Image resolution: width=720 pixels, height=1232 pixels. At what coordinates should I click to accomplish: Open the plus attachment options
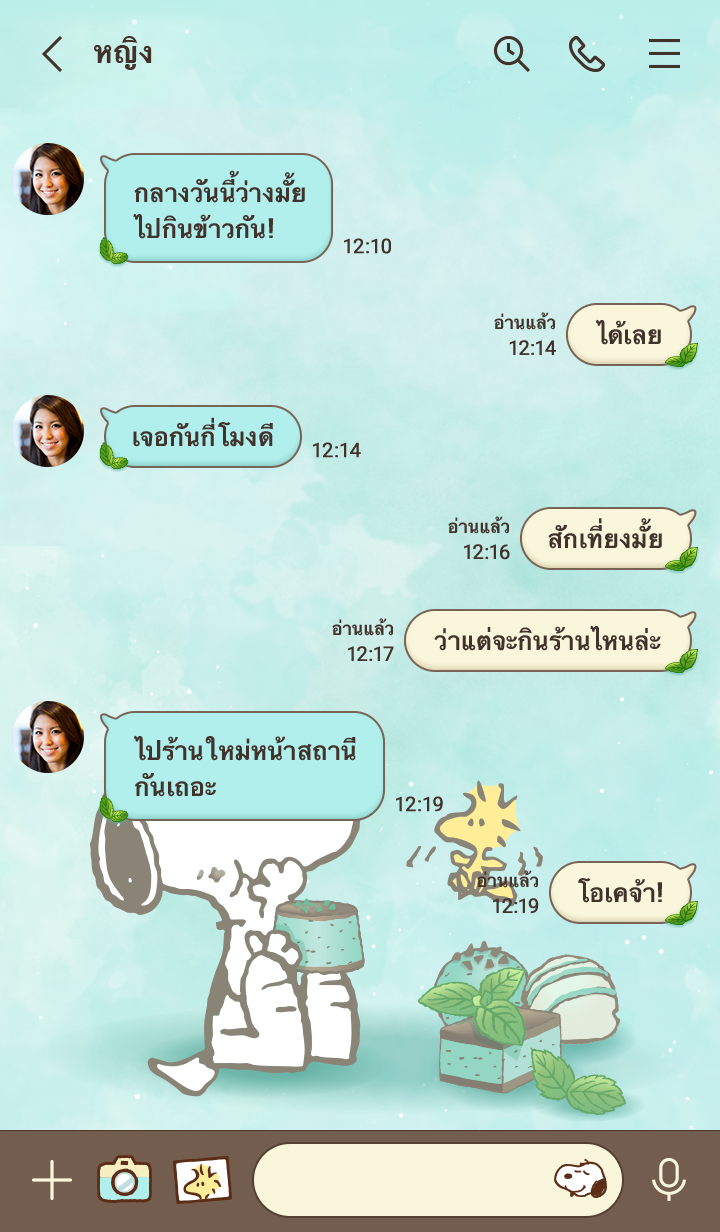(x=52, y=1181)
